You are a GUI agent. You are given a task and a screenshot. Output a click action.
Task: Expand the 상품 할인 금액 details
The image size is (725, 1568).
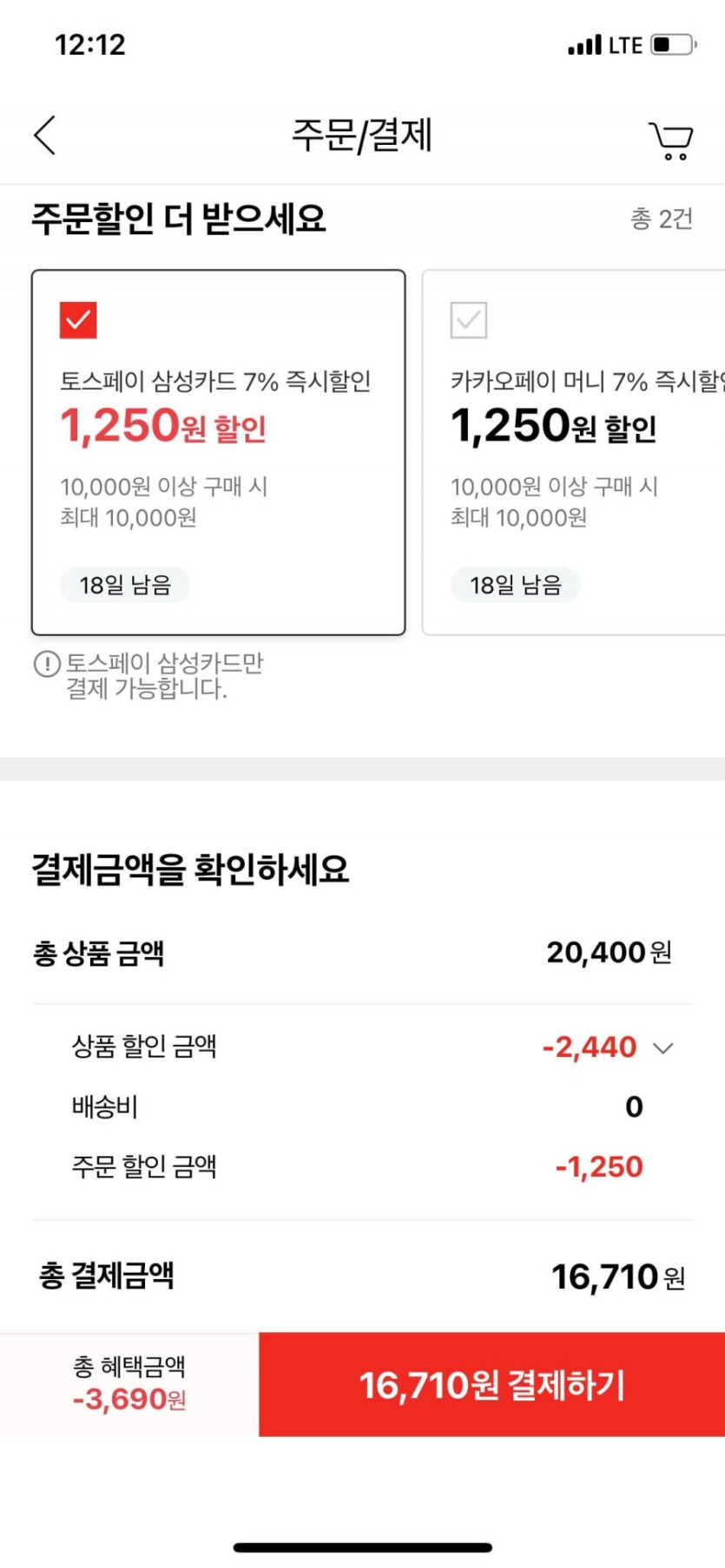point(662,1048)
